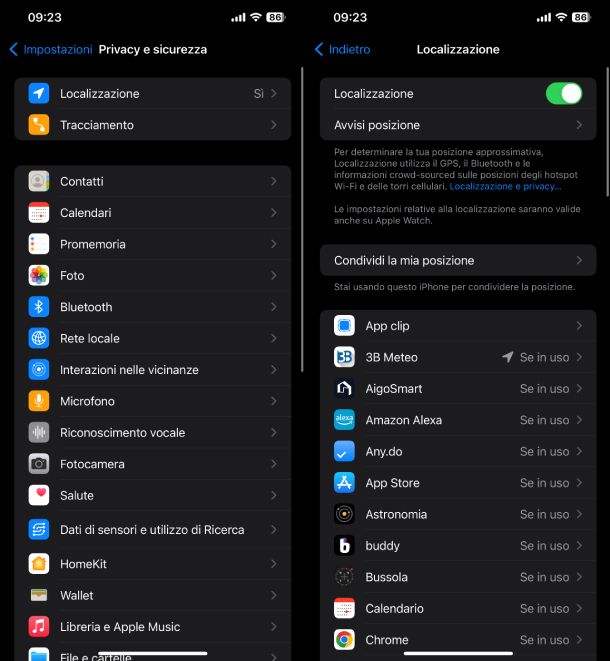Open Foto privacy settings
This screenshot has width=610, height=661.
[152, 275]
